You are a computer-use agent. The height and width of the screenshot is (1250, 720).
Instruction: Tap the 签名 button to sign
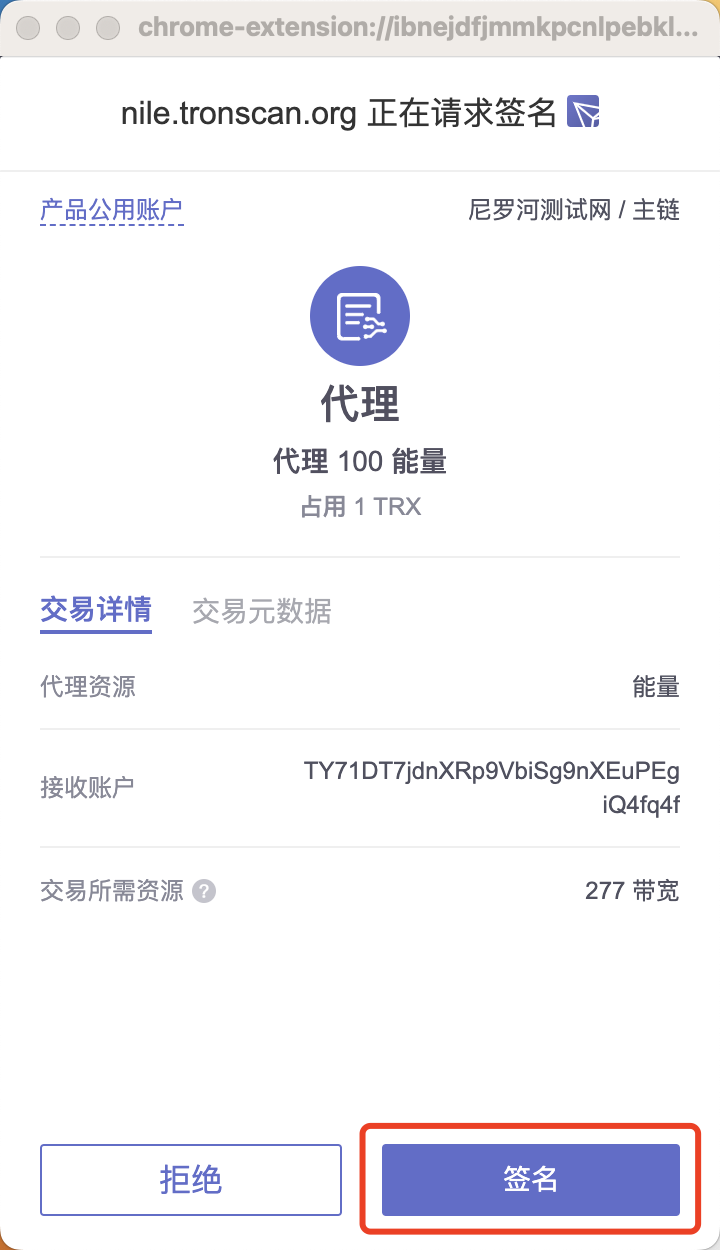pos(530,1180)
